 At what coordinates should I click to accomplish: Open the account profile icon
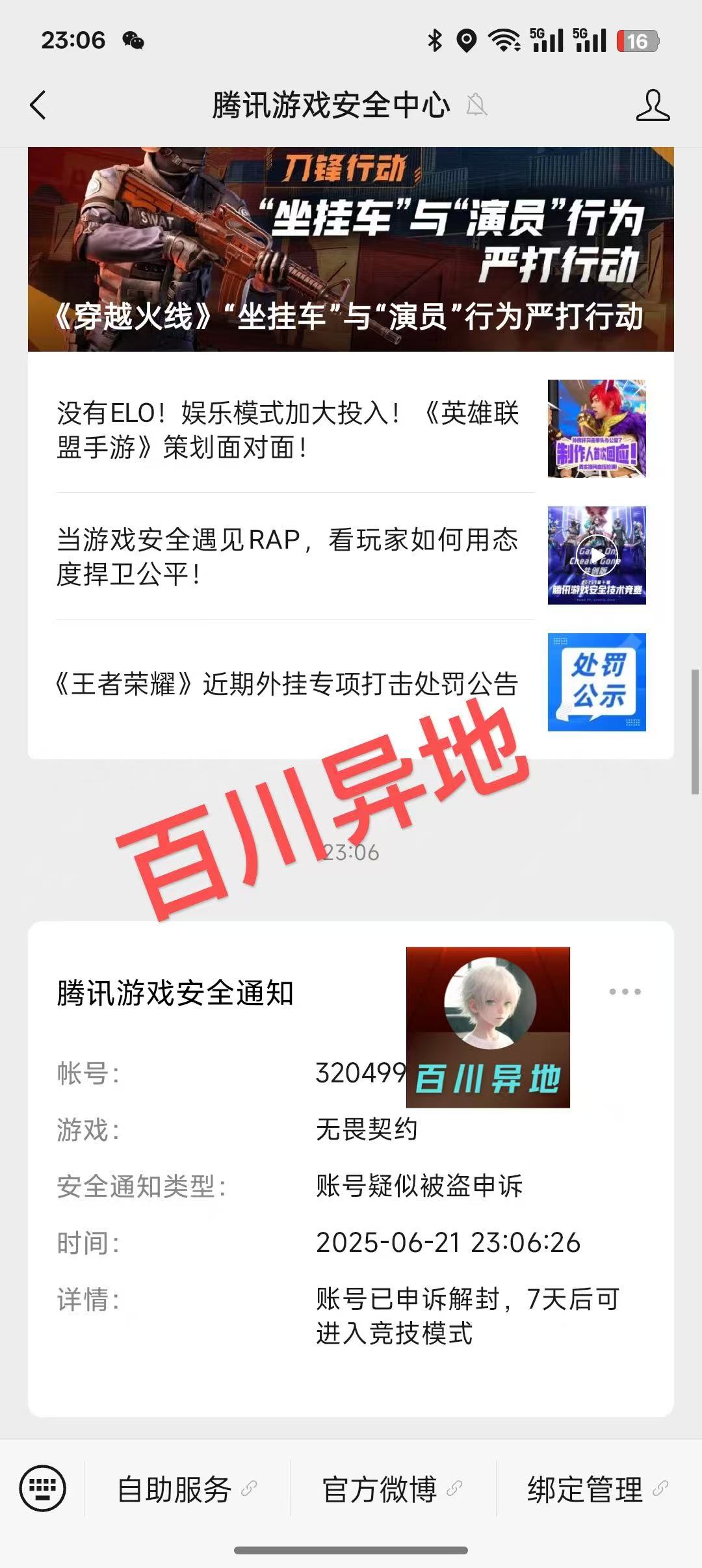point(653,105)
